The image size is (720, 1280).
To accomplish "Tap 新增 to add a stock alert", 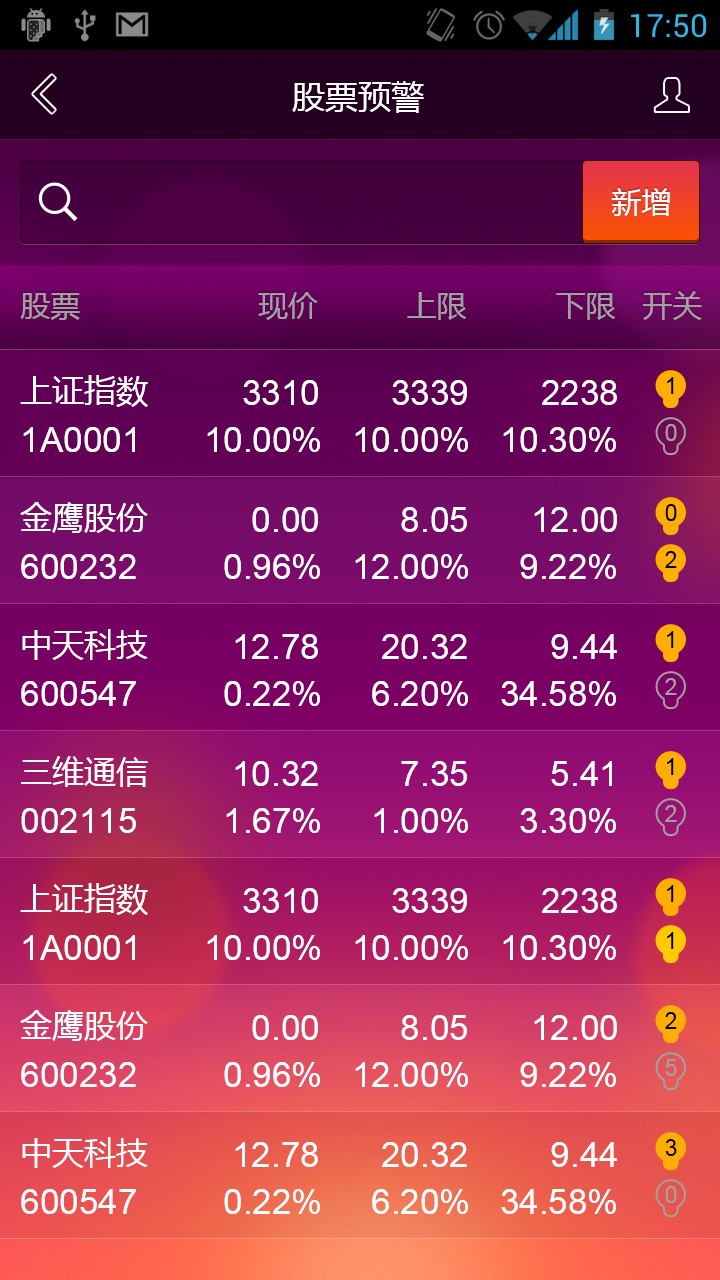I will 640,203.
